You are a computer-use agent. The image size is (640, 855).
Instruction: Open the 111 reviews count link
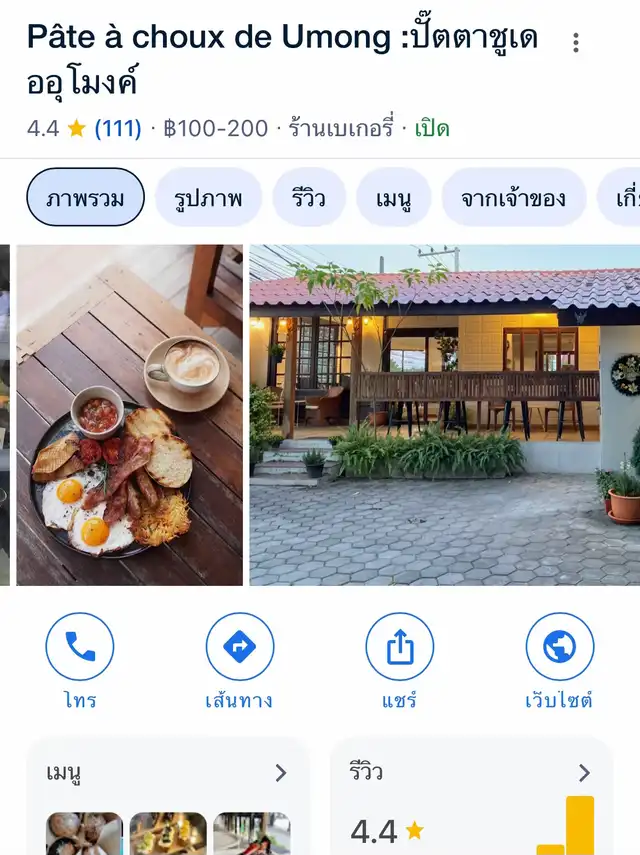coord(117,128)
